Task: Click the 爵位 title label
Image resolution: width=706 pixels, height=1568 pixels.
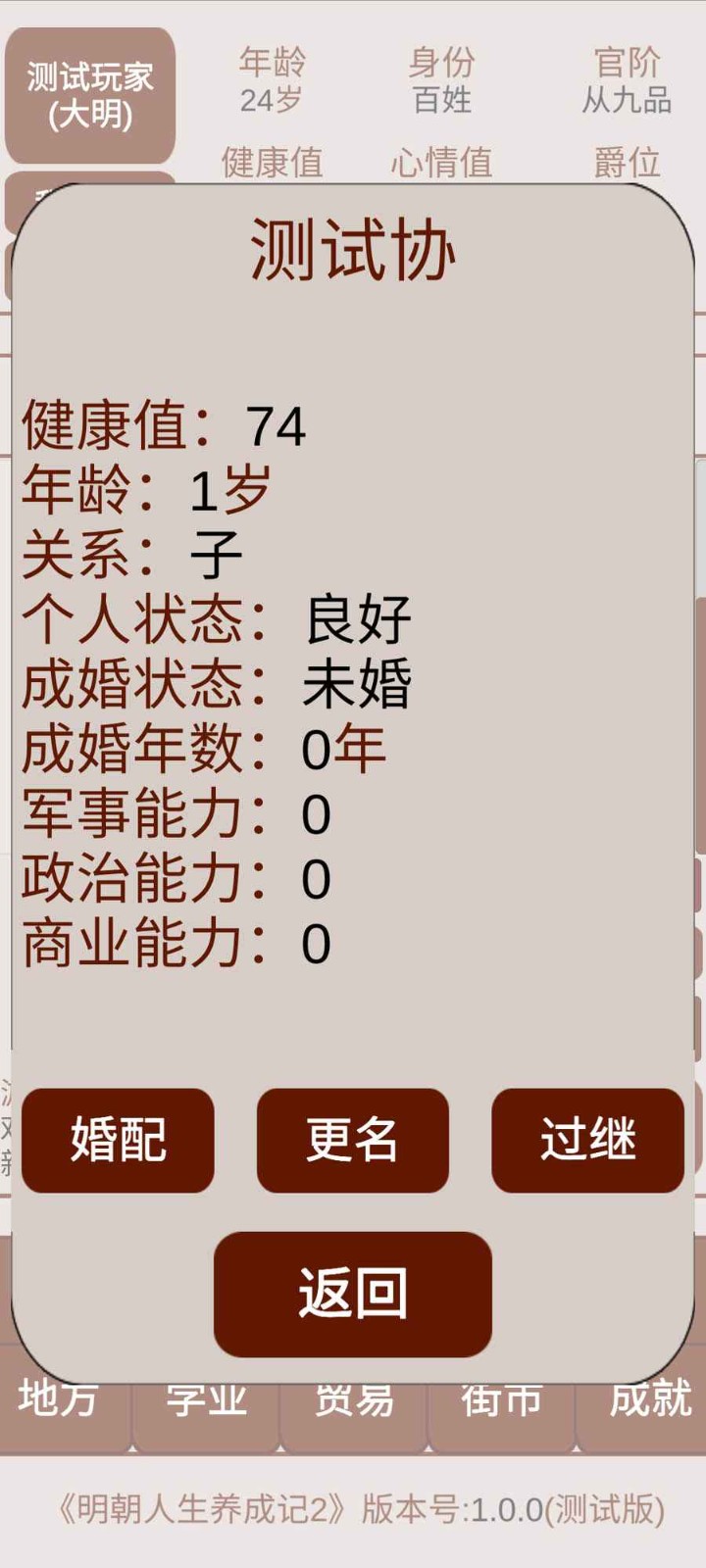Action: pos(625,163)
